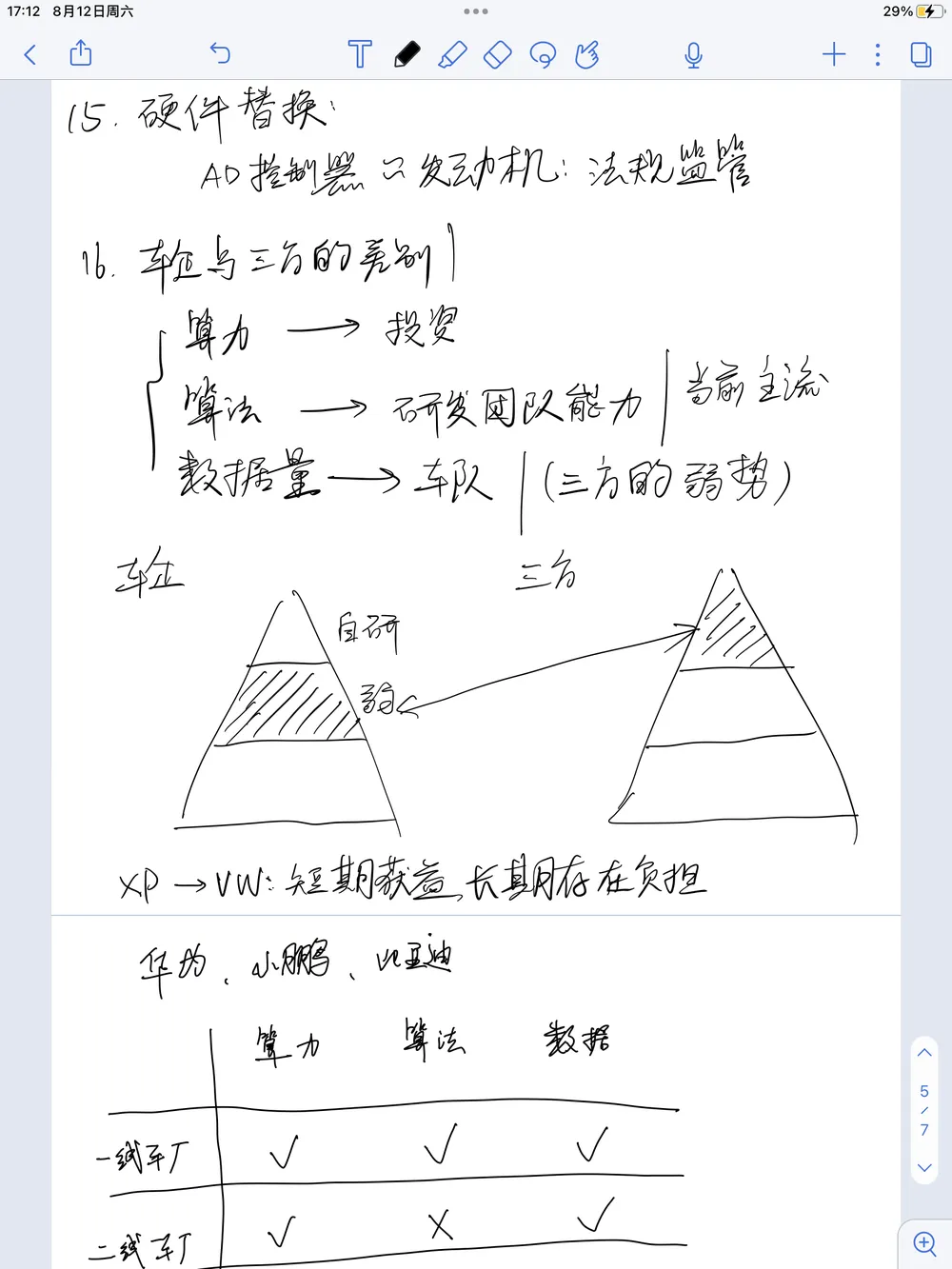
Task: Go back to the notes library
Action: click(30, 54)
